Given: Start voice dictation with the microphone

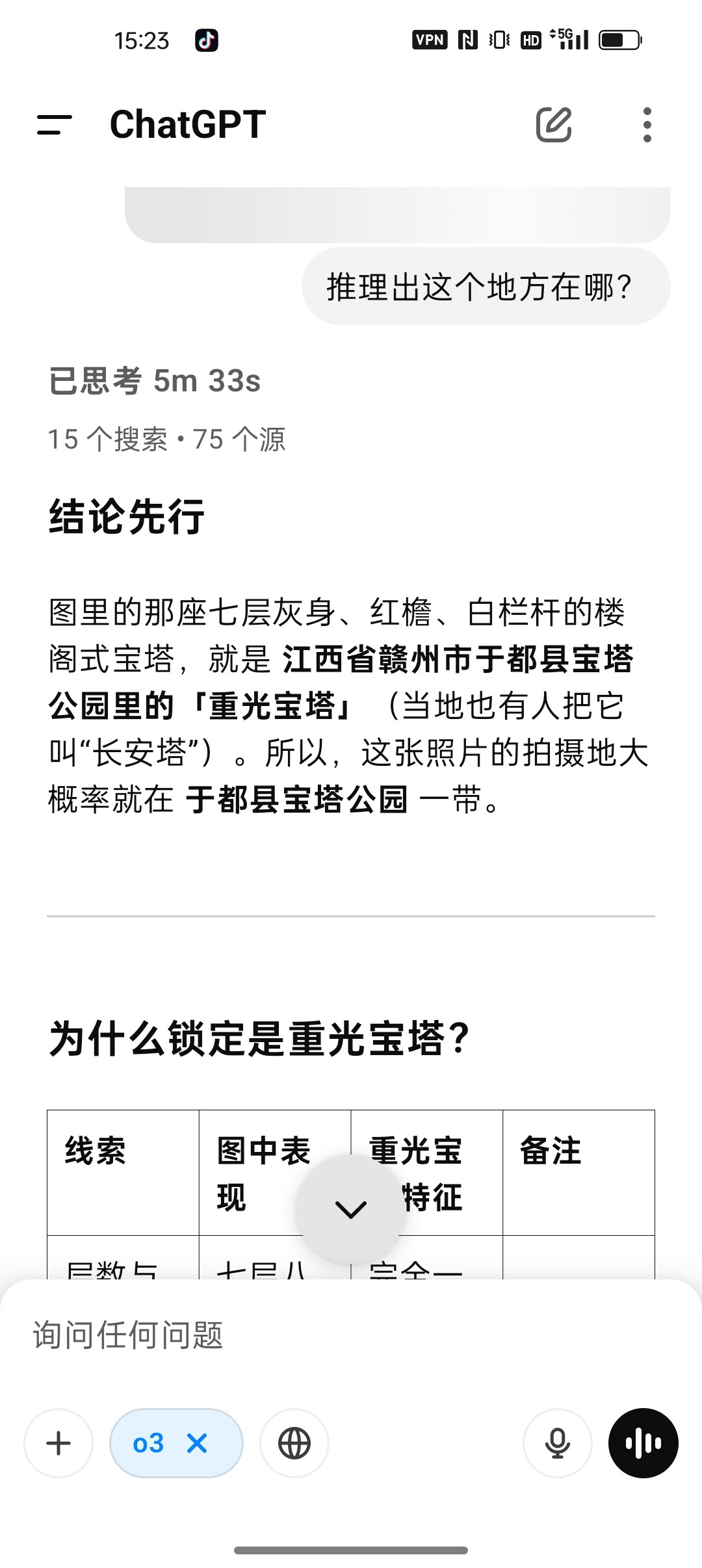Looking at the screenshot, I should tap(558, 1443).
